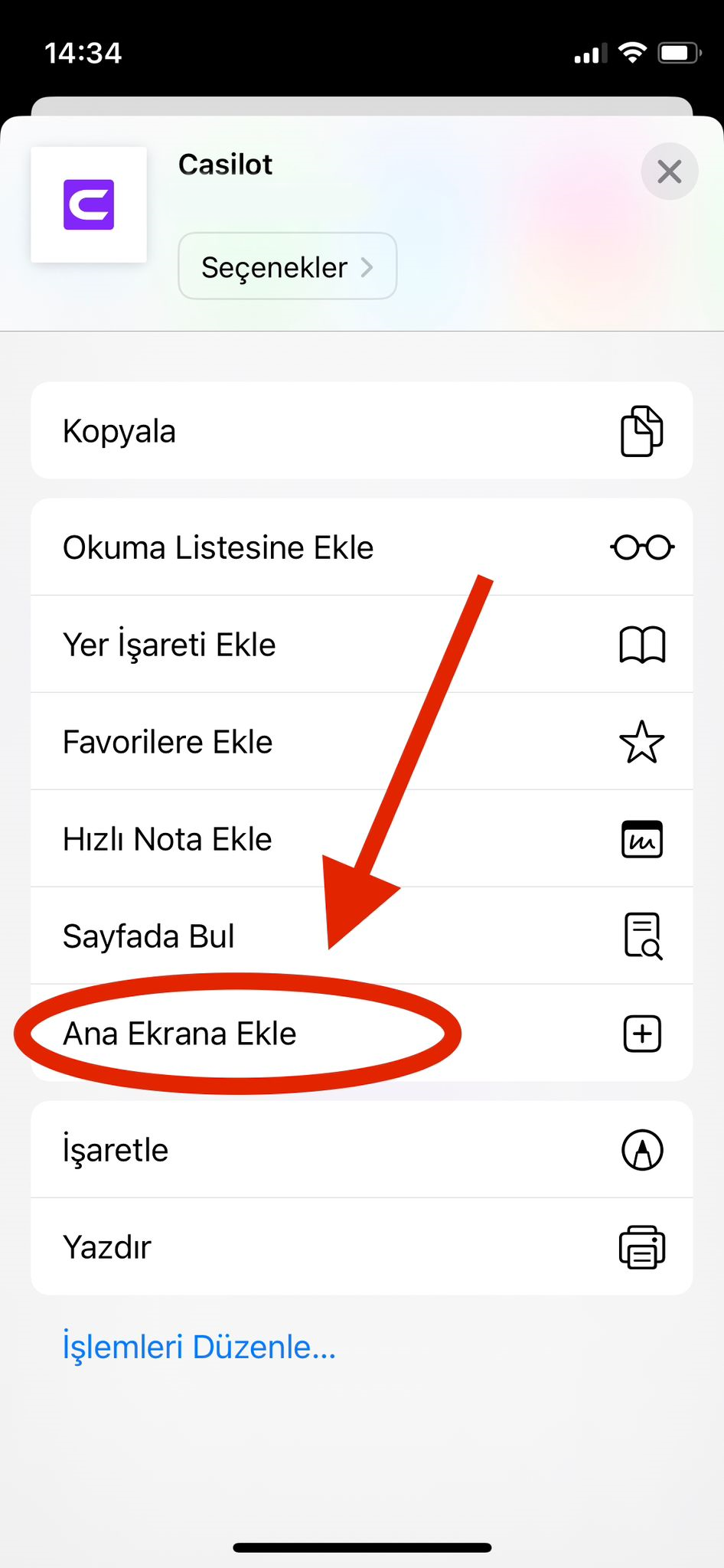Choose Okuma Listesine Ekle

[361, 547]
